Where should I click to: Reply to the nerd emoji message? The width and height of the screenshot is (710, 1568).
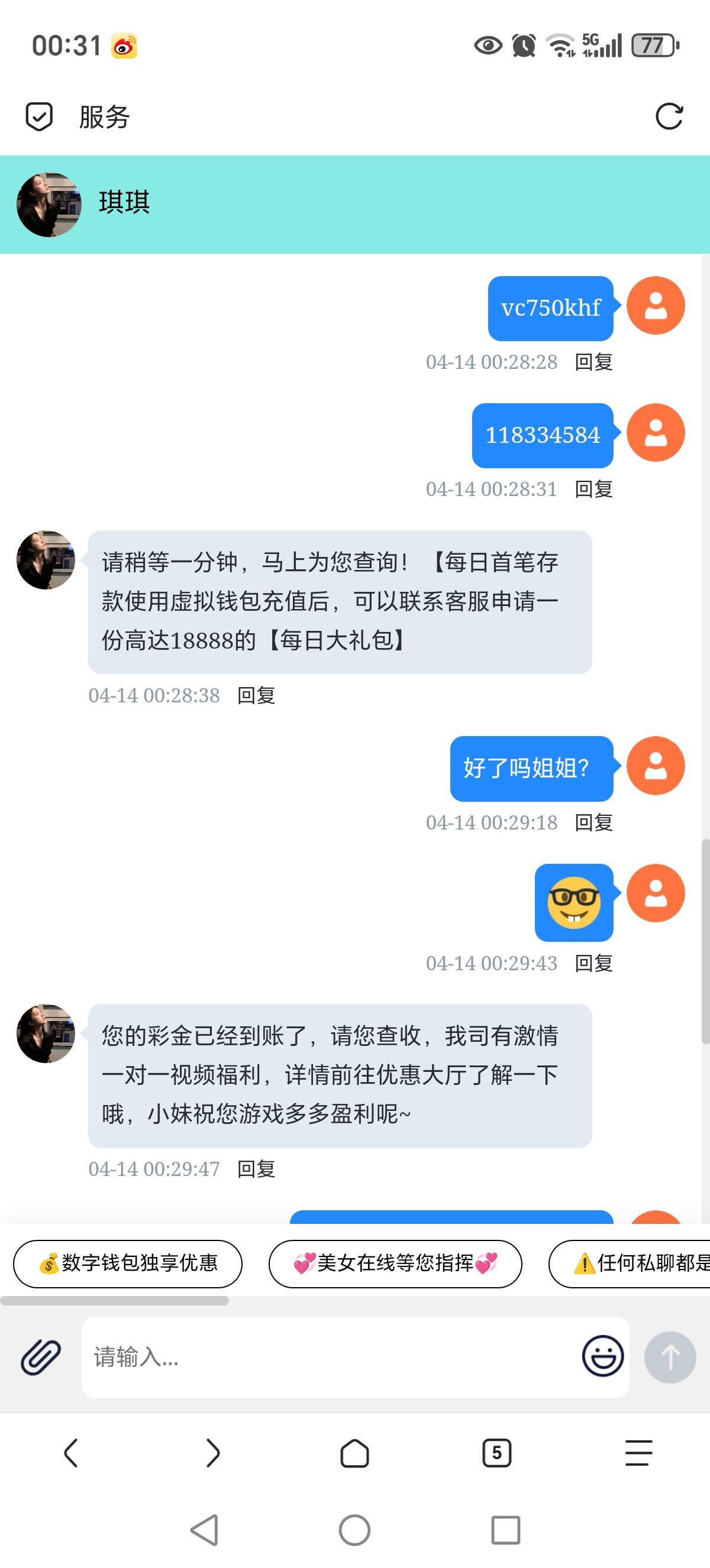pos(593,963)
